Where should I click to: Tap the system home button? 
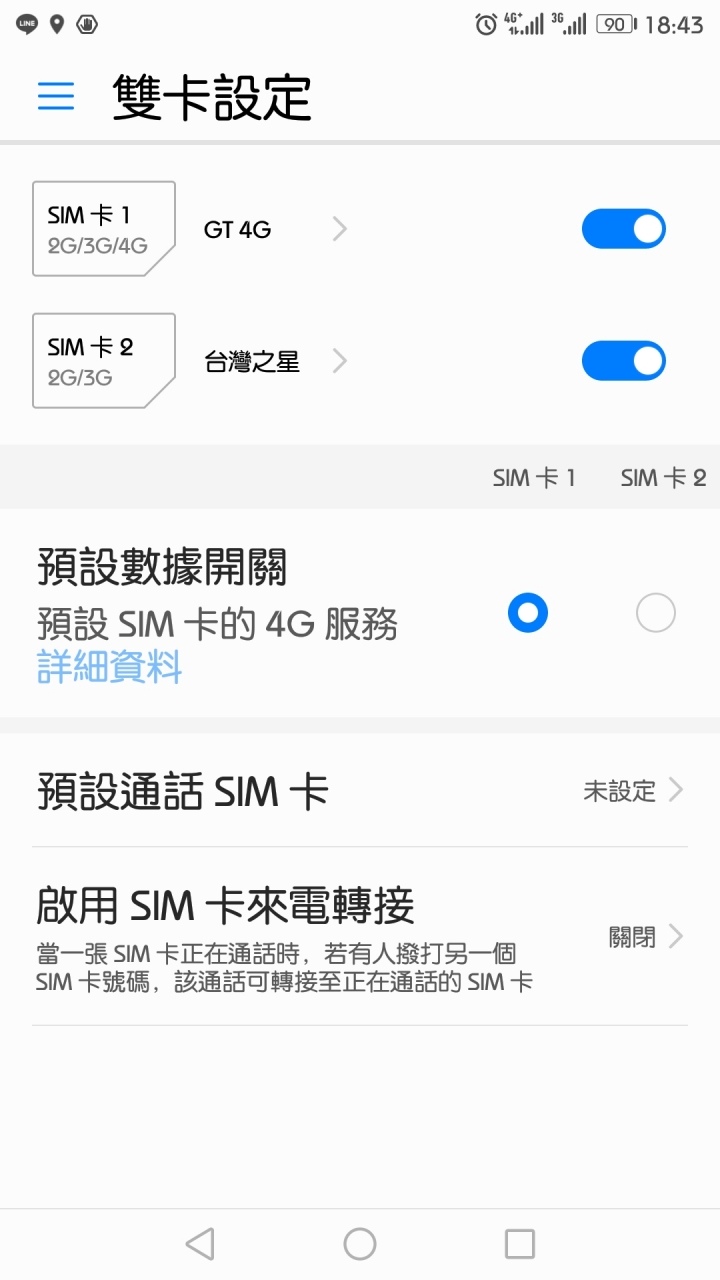(360, 1244)
